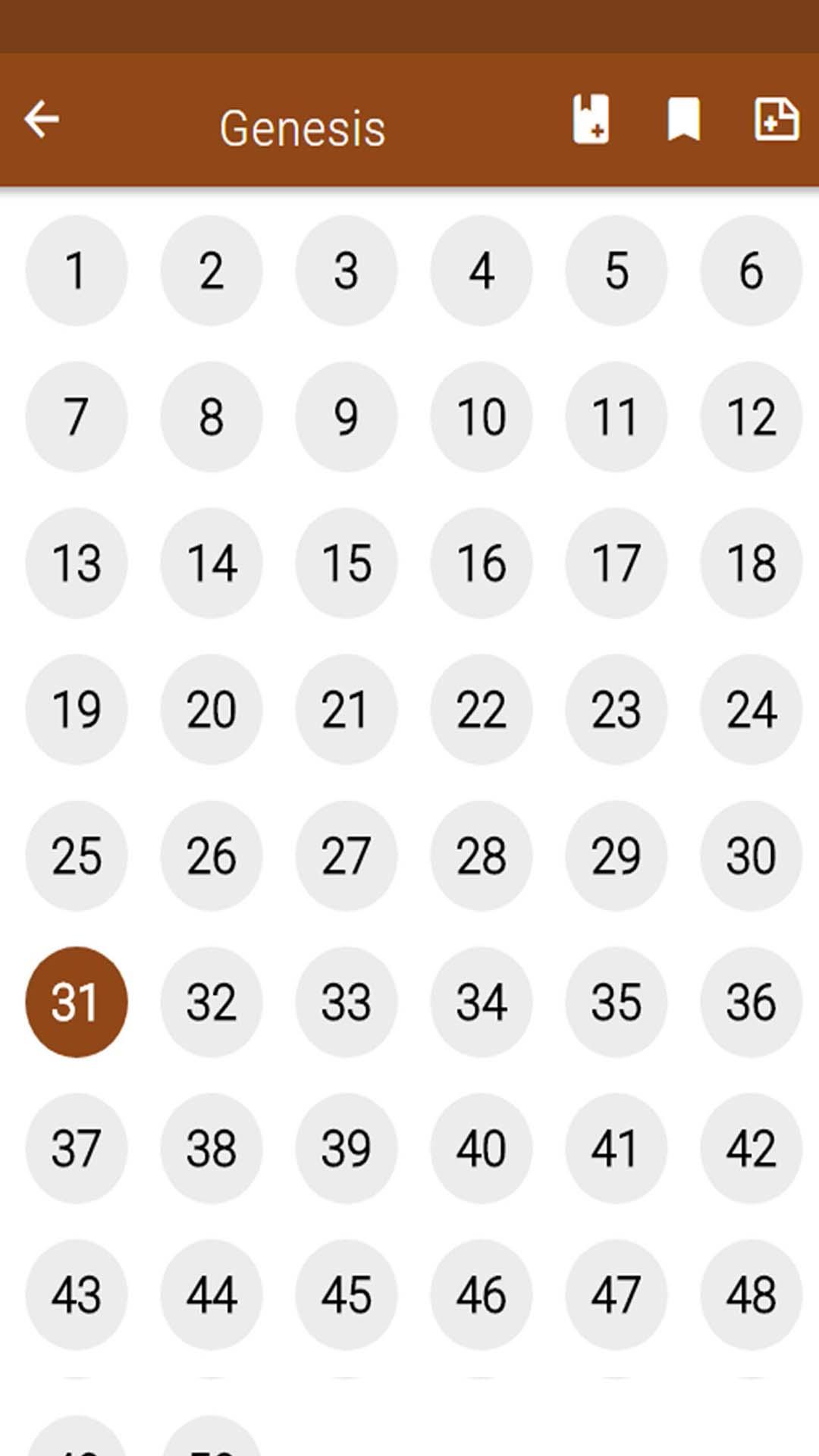Tap the page-with-plus note icon
The image size is (819, 1456).
click(x=777, y=119)
